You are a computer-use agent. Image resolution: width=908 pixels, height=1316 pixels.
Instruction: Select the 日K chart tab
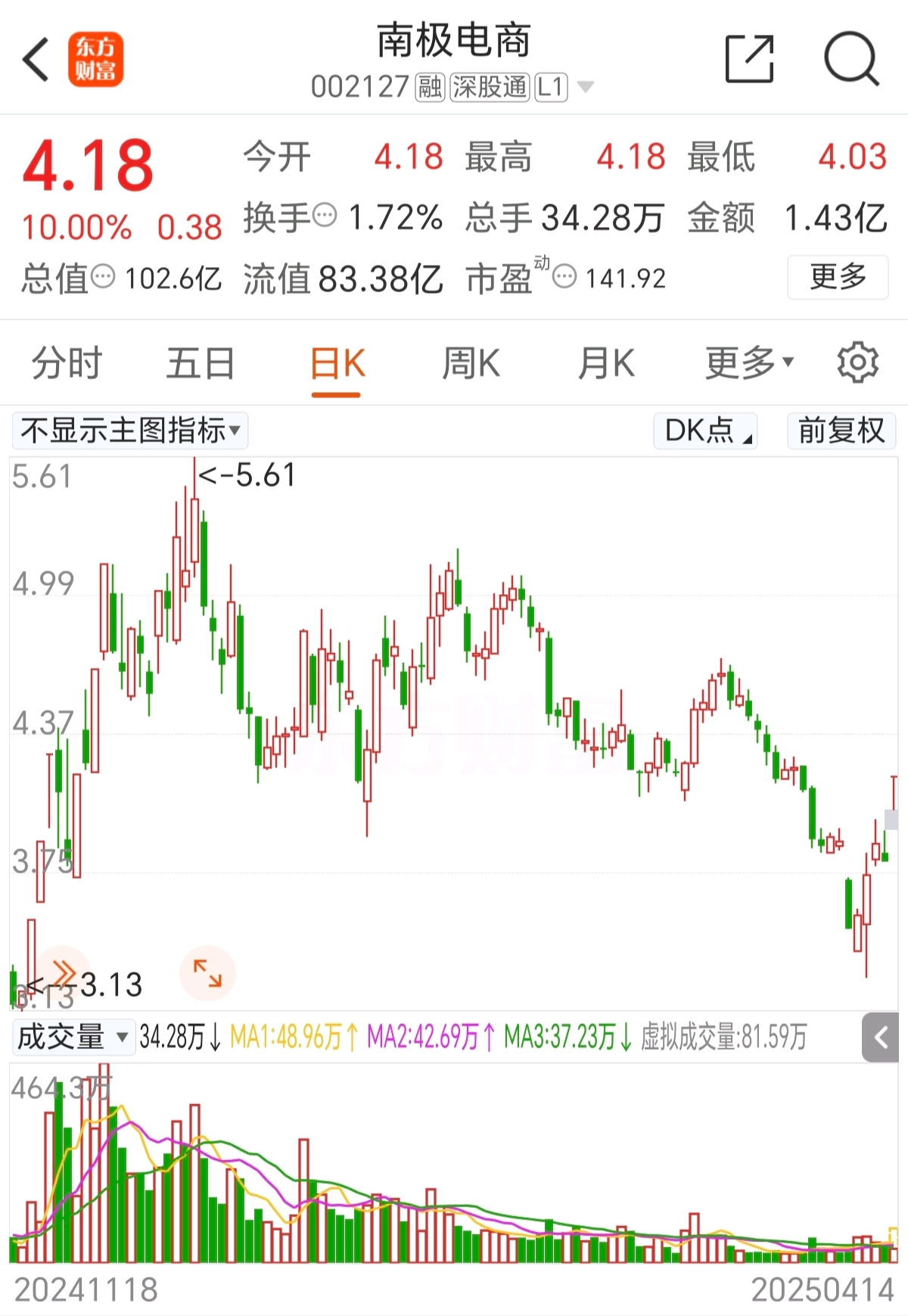click(x=337, y=365)
